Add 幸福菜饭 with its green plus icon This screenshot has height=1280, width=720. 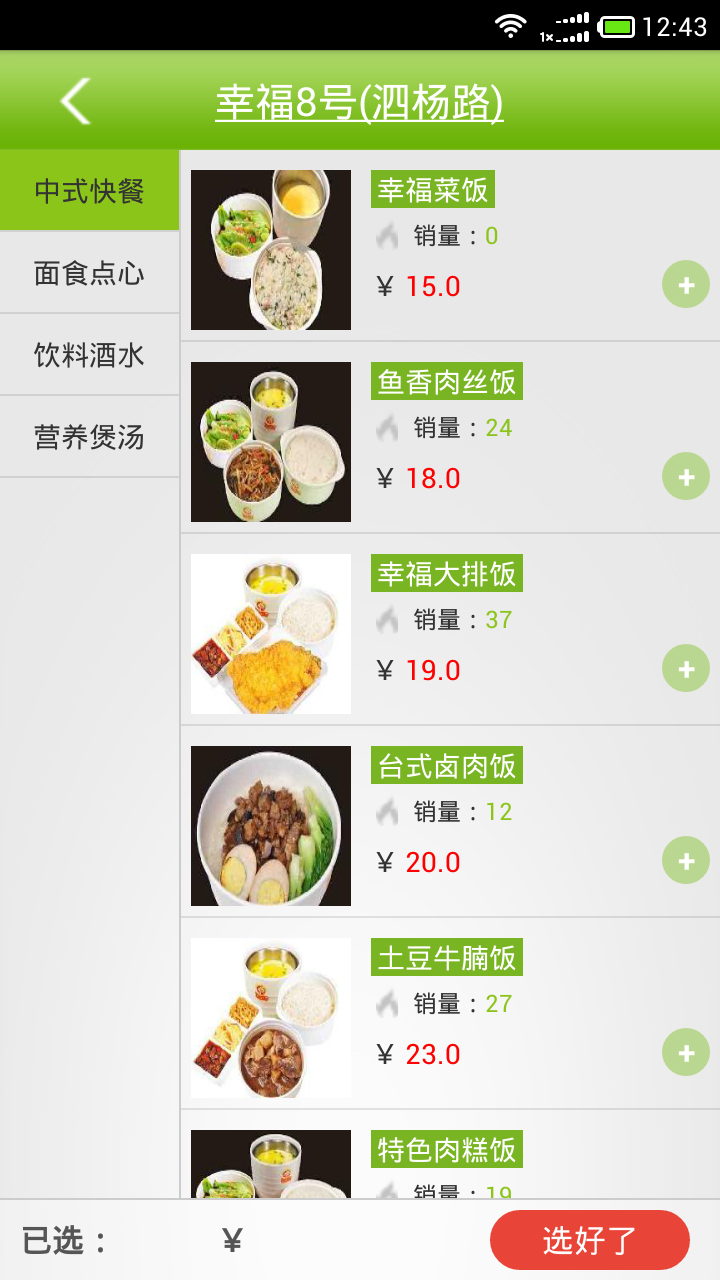coord(685,284)
